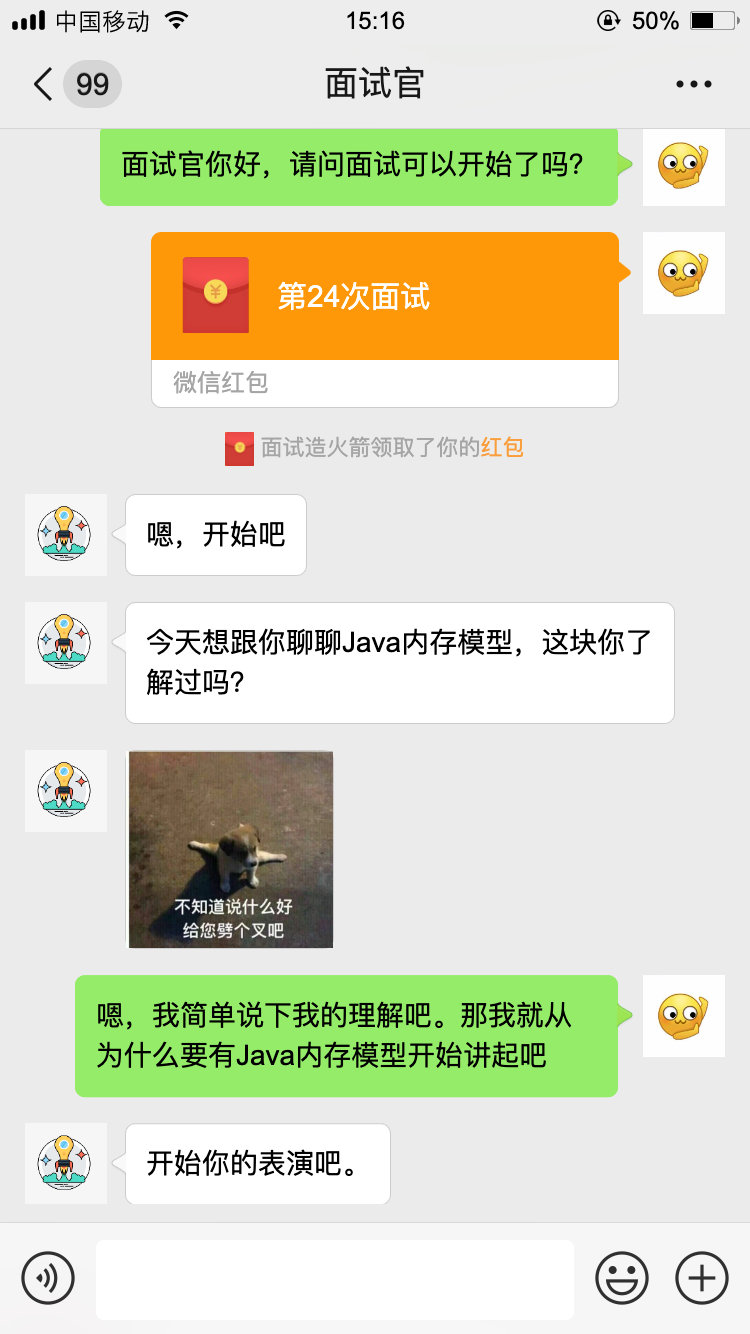Open sender avatar beside 嗯，开始吧
This screenshot has width=750, height=1334.
pos(65,535)
